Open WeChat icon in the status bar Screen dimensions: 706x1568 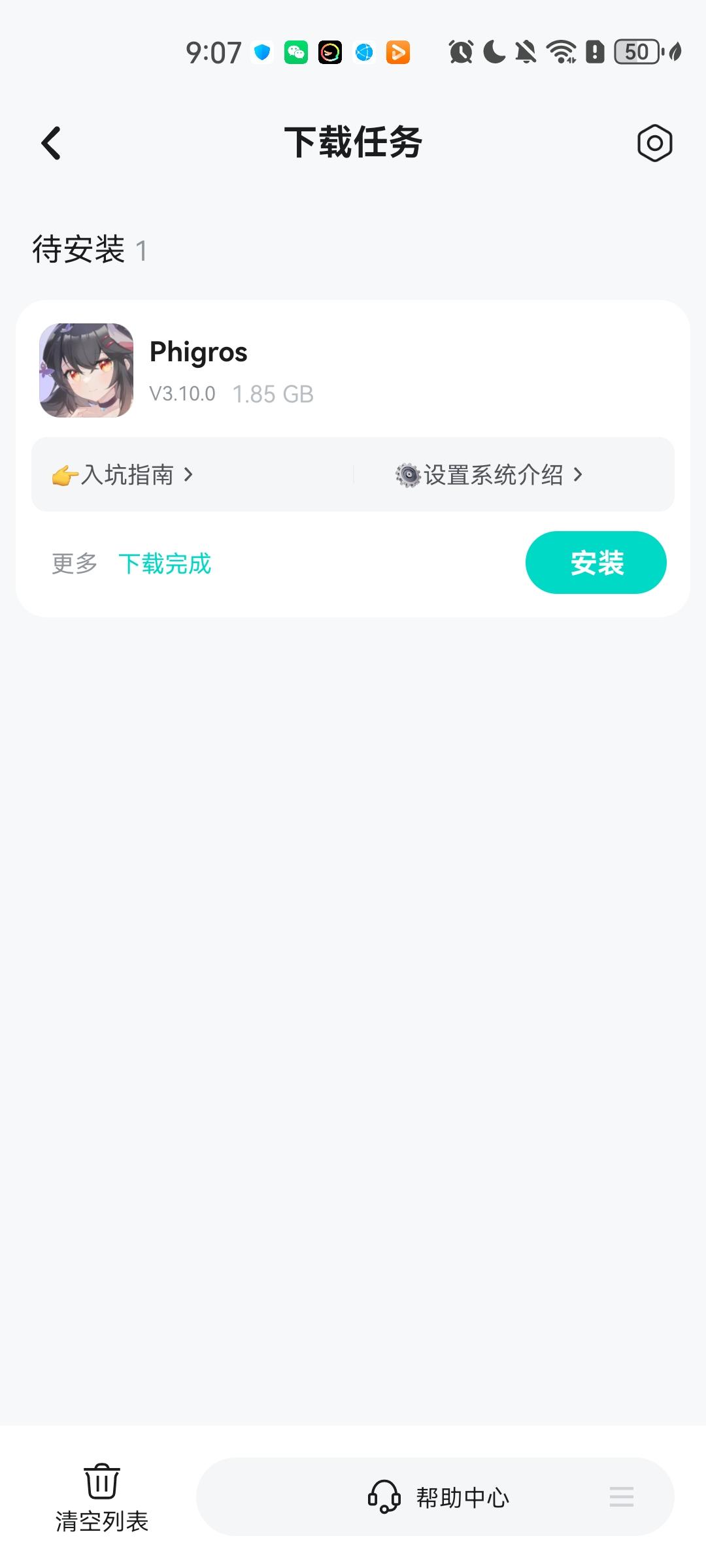(x=295, y=52)
